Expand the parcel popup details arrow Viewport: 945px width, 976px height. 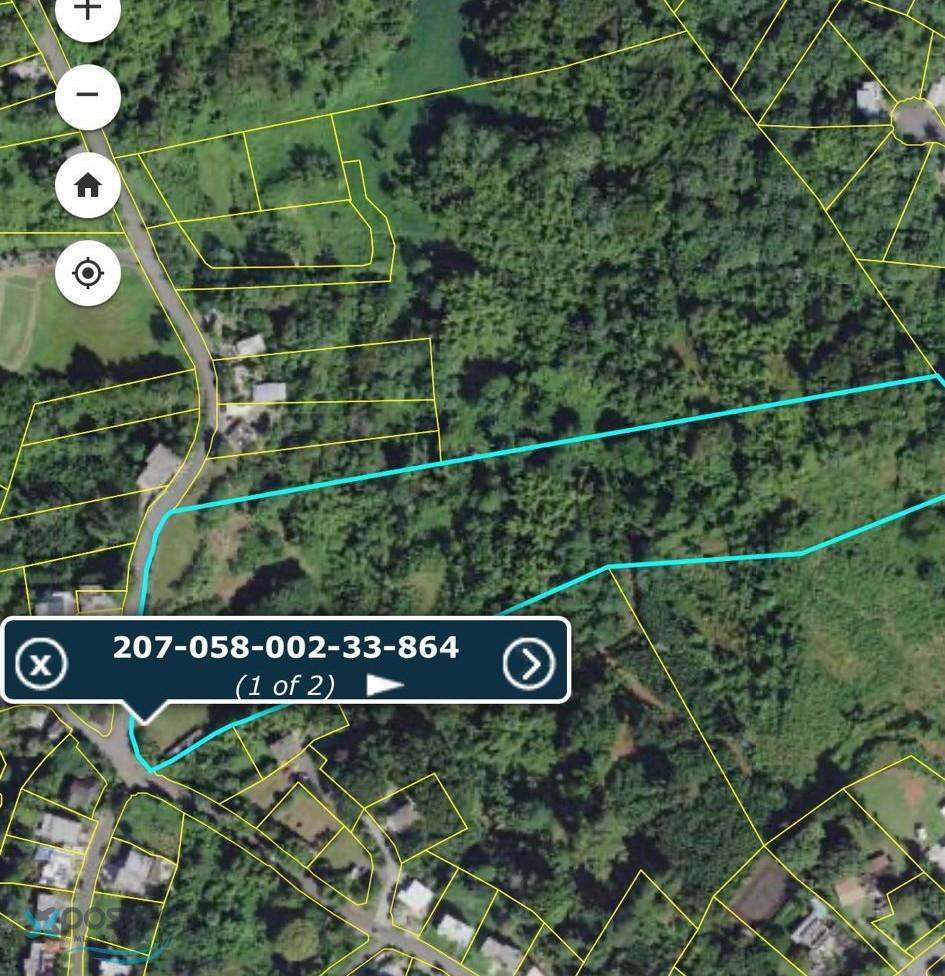385,685
